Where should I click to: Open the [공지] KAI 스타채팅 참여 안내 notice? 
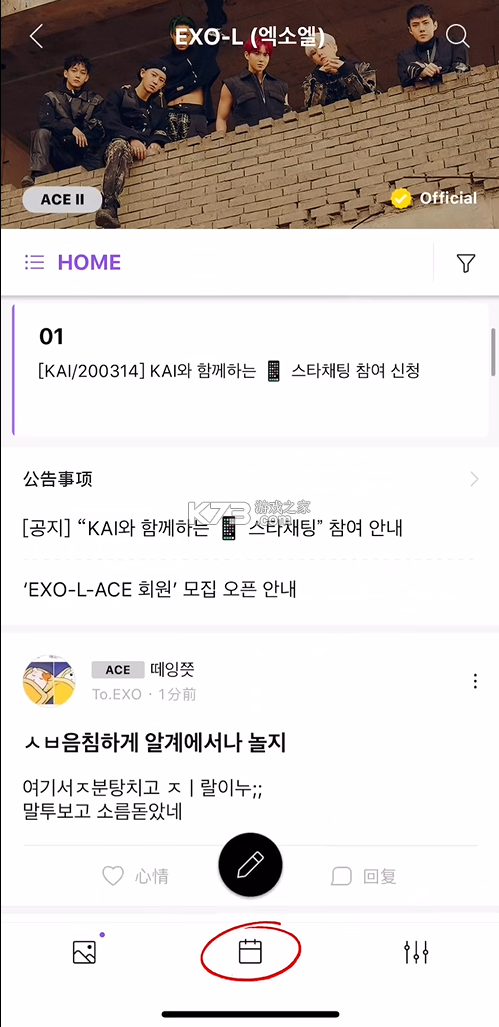[x=212, y=528]
